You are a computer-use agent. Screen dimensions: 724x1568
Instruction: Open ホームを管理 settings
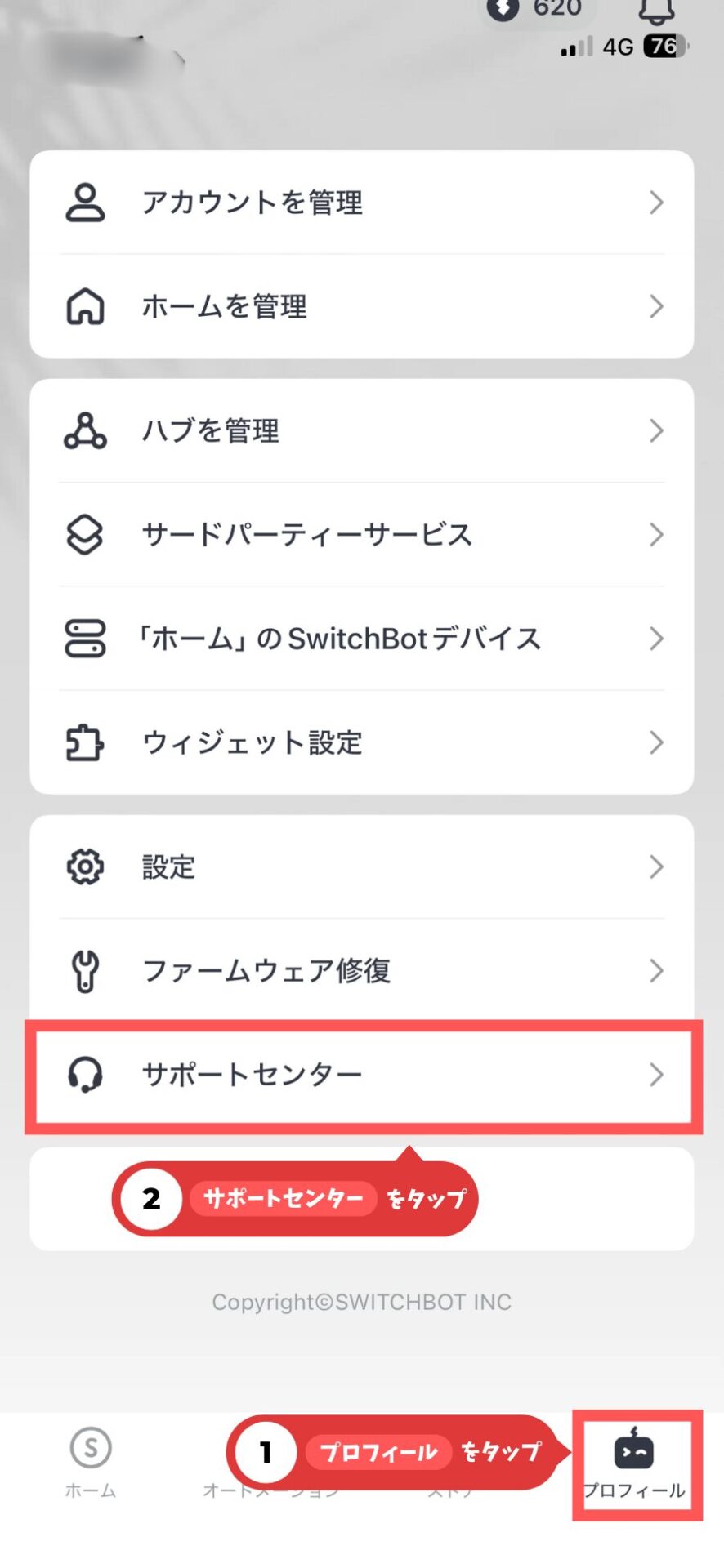pyautogui.click(x=361, y=307)
